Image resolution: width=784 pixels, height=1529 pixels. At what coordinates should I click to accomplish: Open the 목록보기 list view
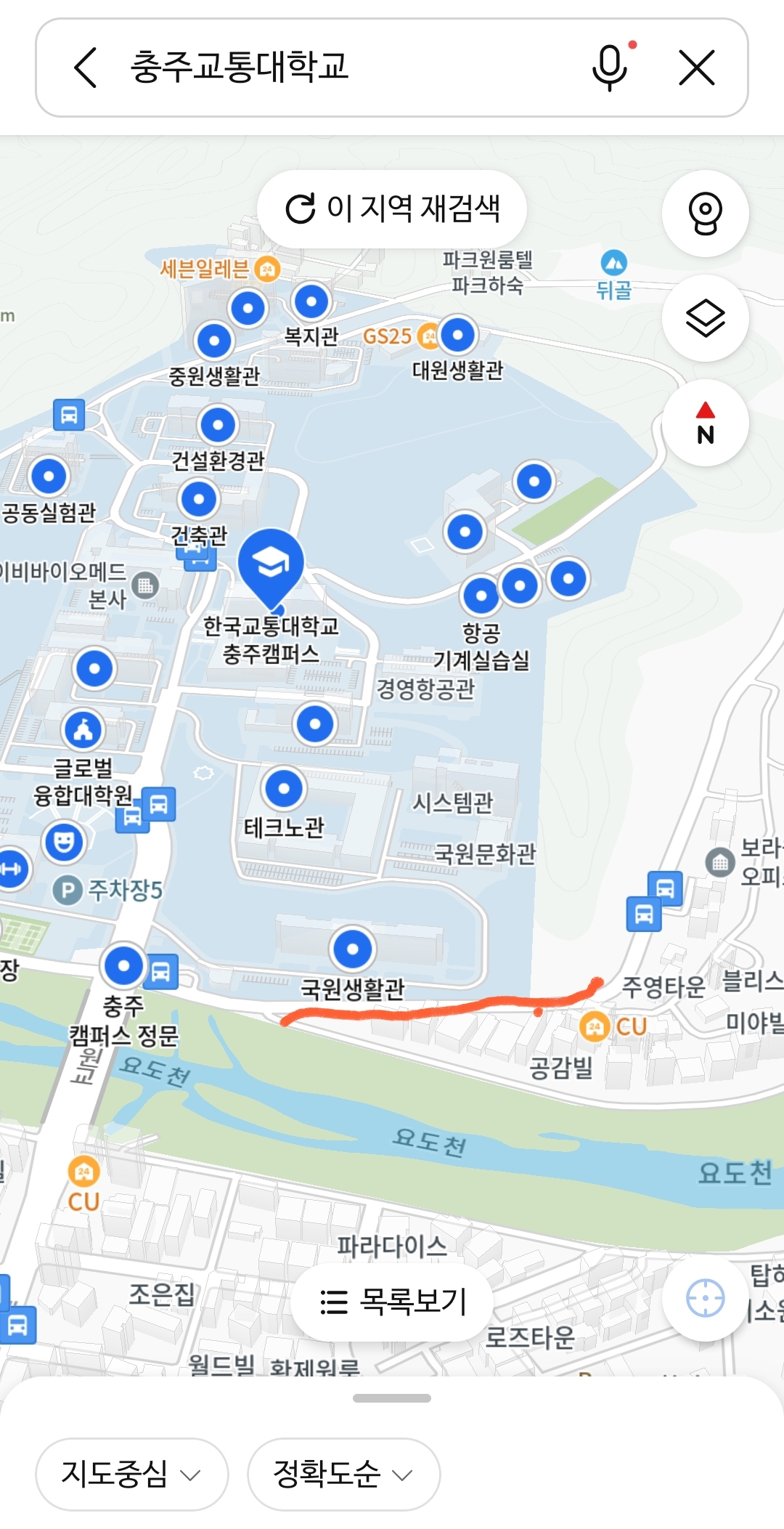pos(392,1302)
